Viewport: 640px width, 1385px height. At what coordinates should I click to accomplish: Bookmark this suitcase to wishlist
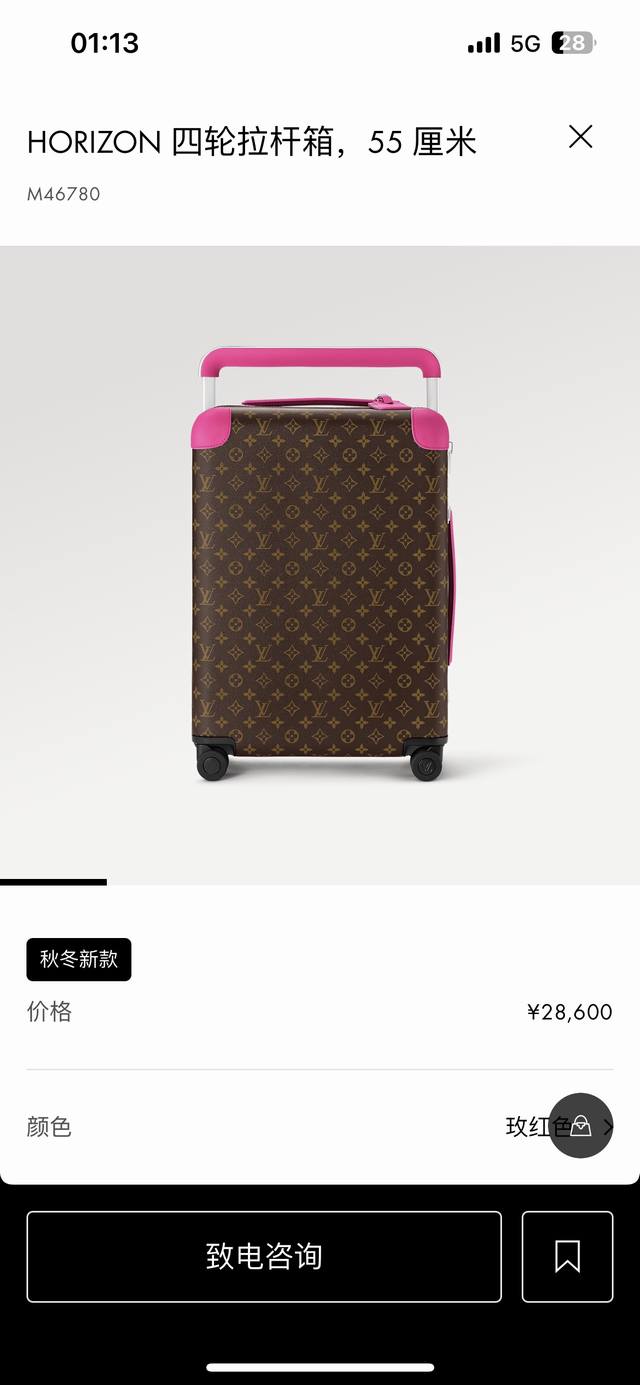(567, 1256)
